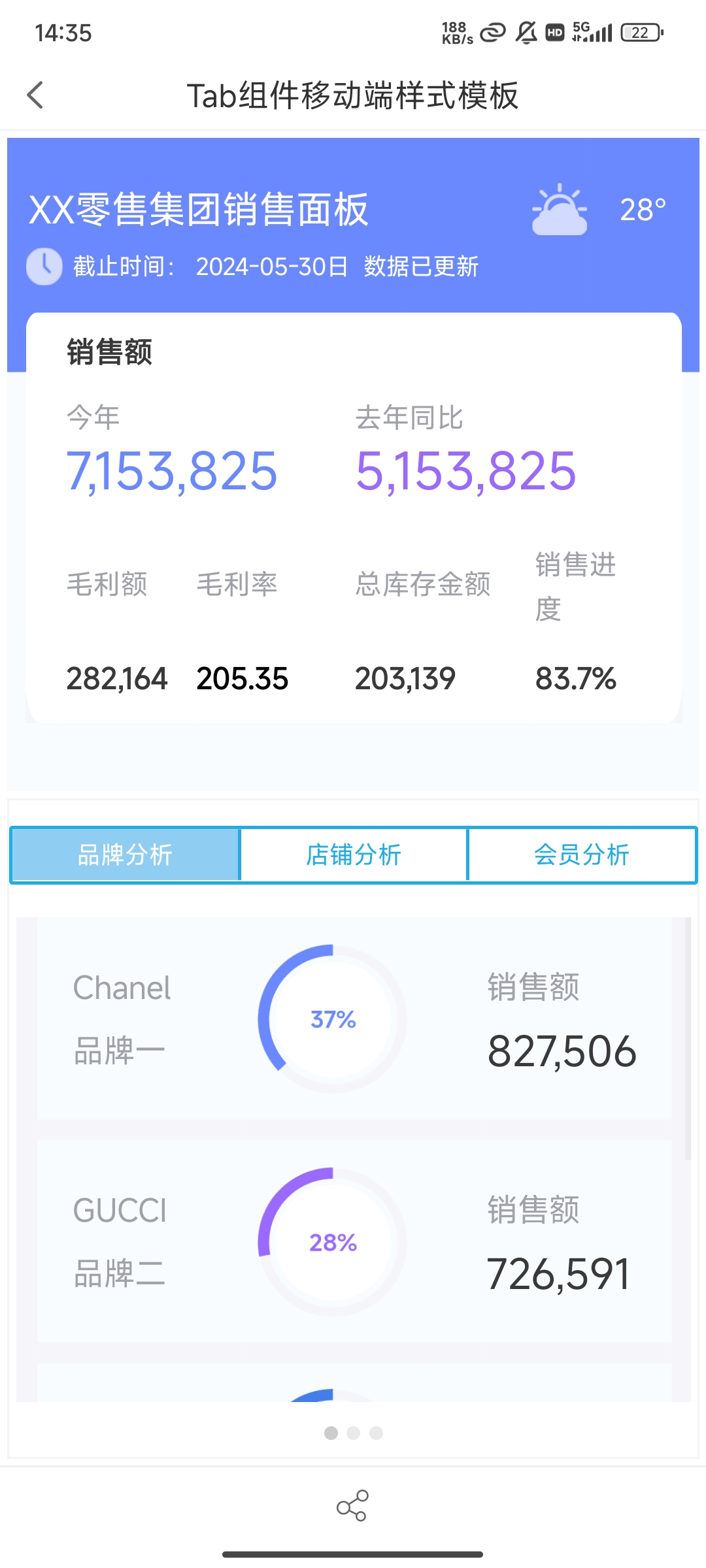This screenshot has width=706, height=1568.
Task: Go back using the top-left arrow
Action: [x=35, y=95]
